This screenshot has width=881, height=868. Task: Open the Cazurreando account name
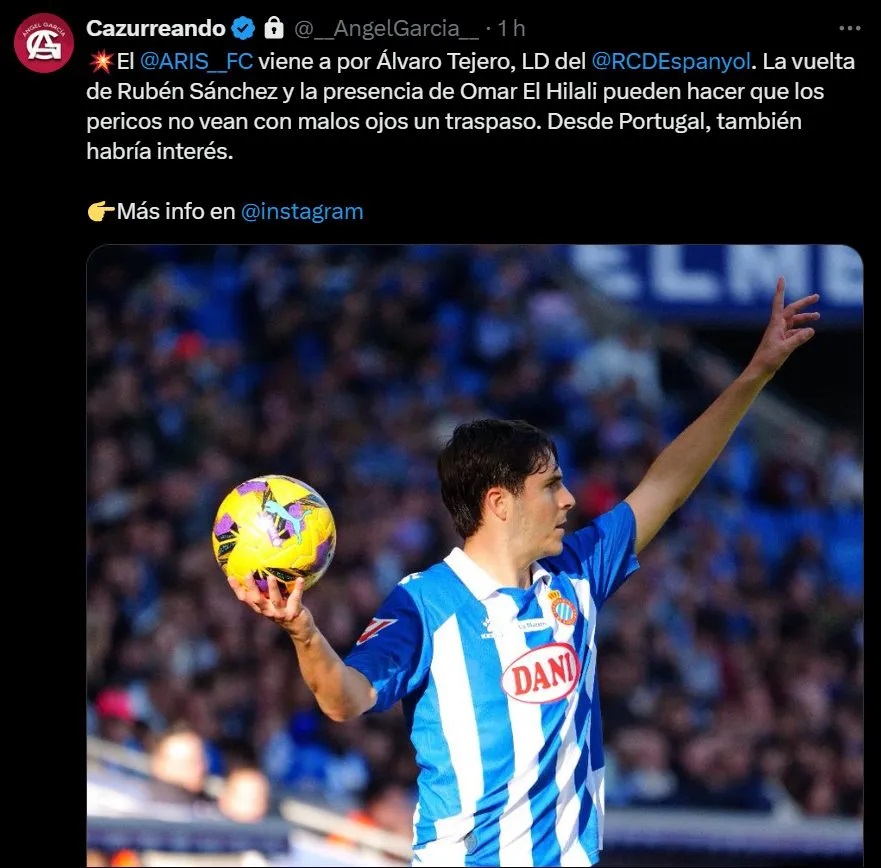[156, 28]
